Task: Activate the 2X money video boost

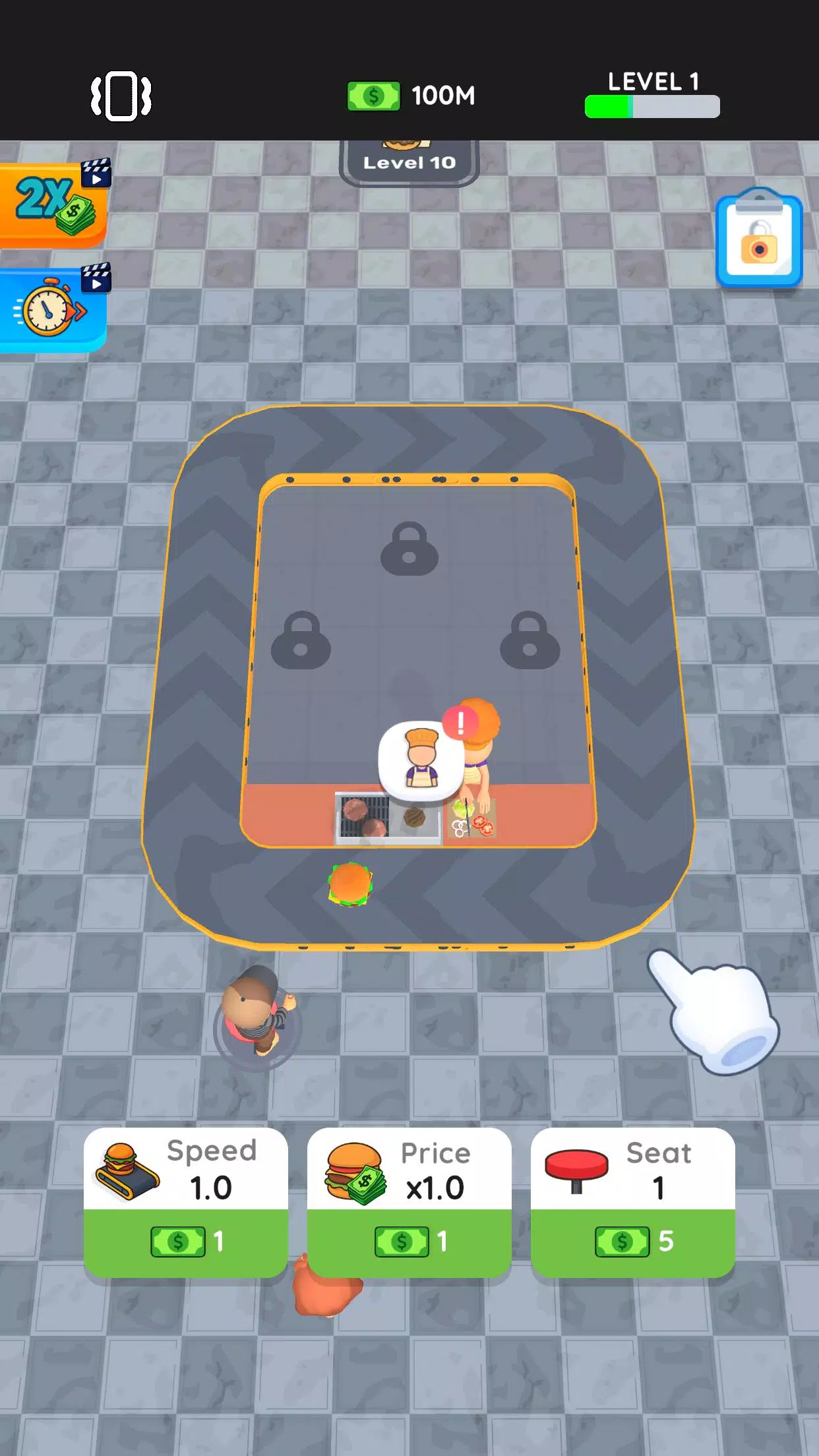Action: 53,204
